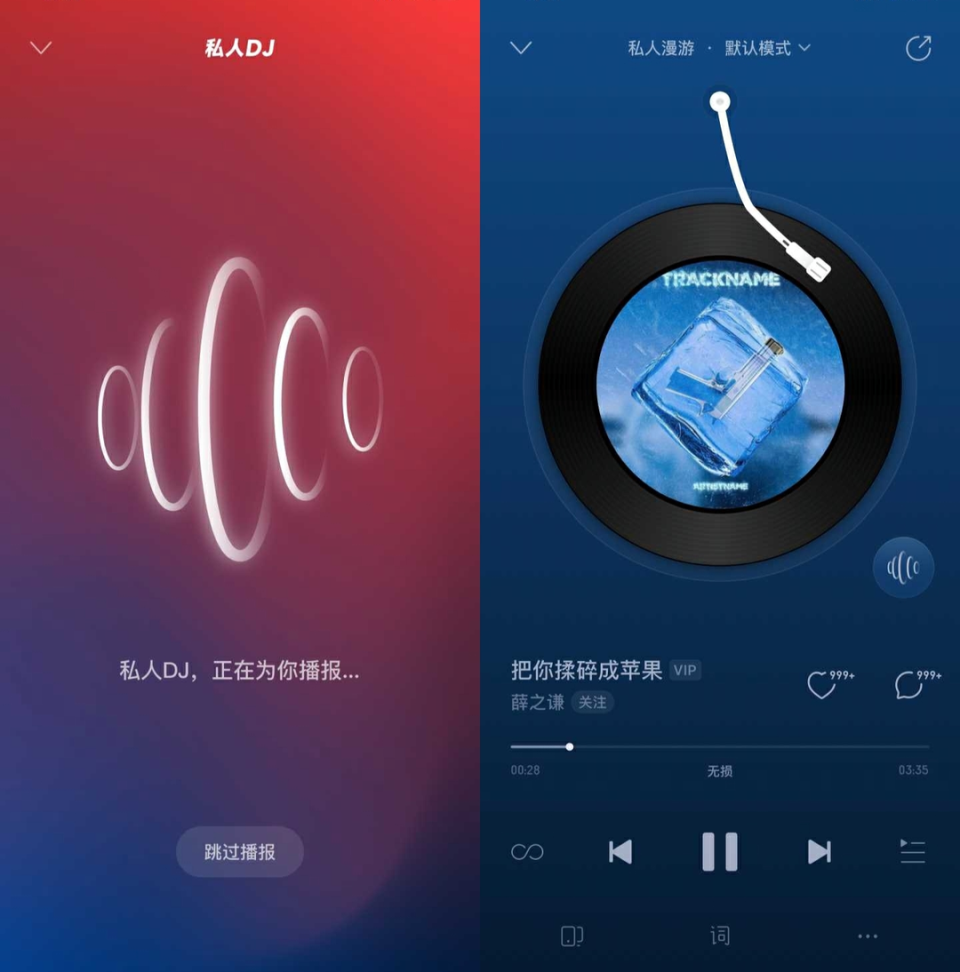Image resolution: width=960 pixels, height=972 pixels.
Task: Skip to the previous track
Action: 621,851
